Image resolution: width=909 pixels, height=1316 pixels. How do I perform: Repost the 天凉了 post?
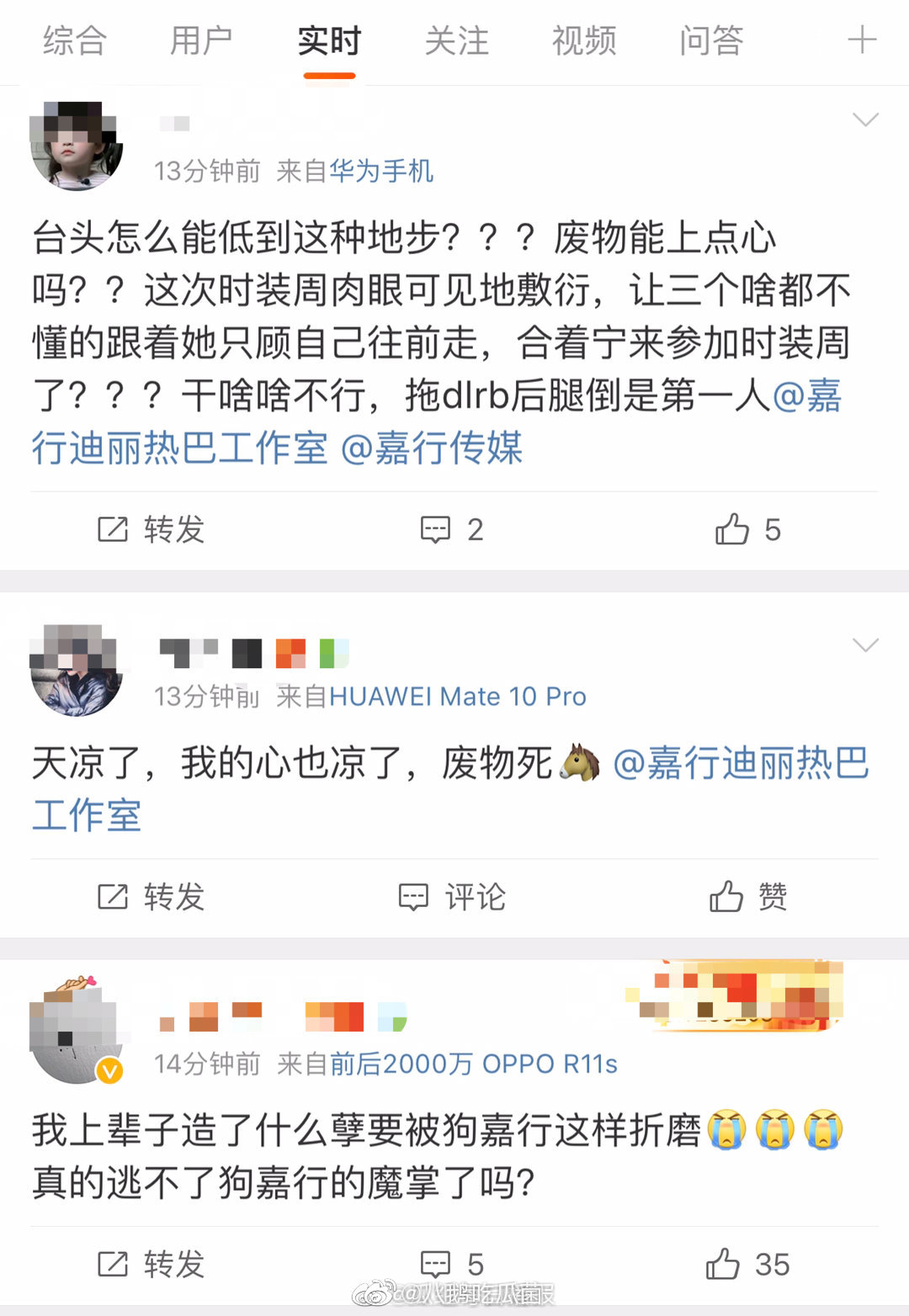point(151,897)
